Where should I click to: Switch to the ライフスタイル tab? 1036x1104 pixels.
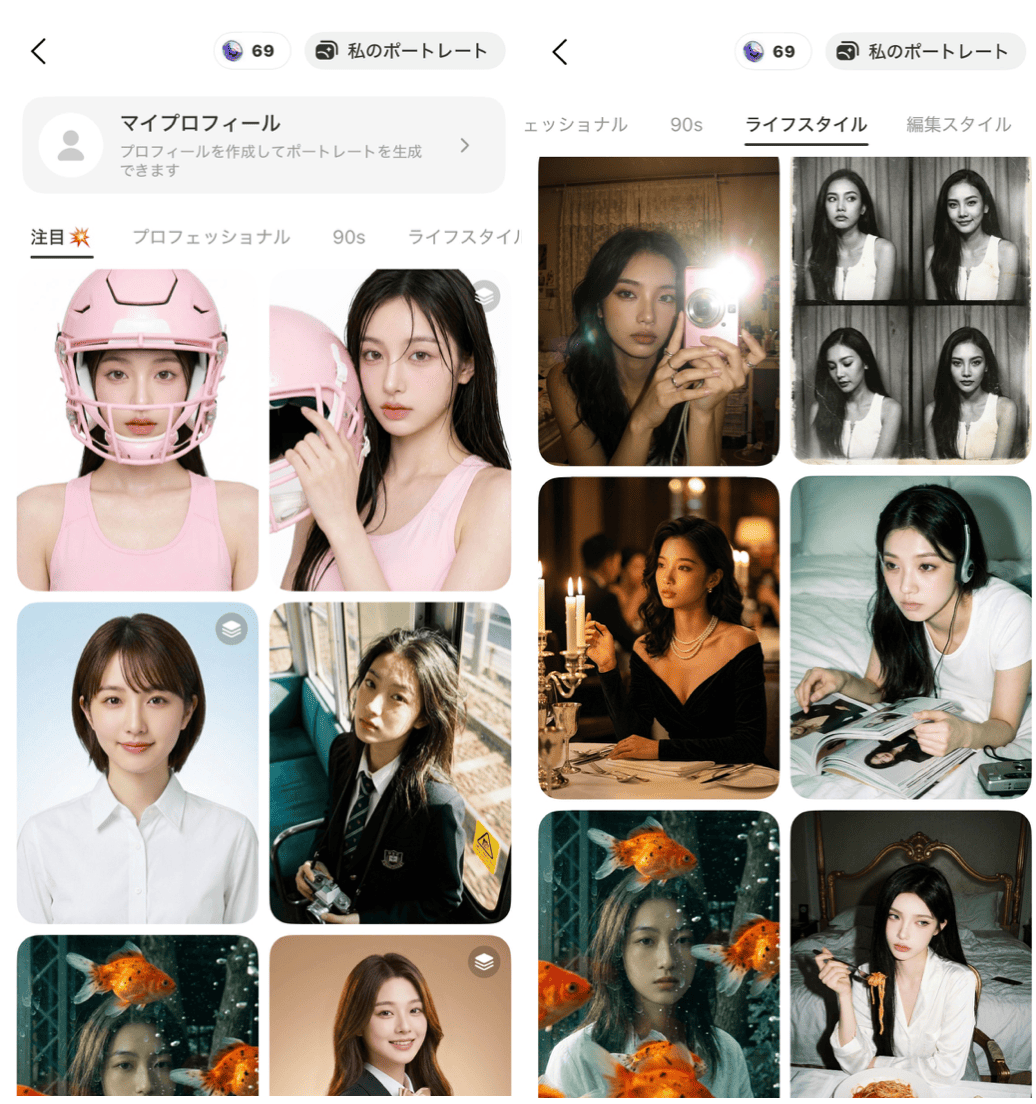[x=806, y=125]
